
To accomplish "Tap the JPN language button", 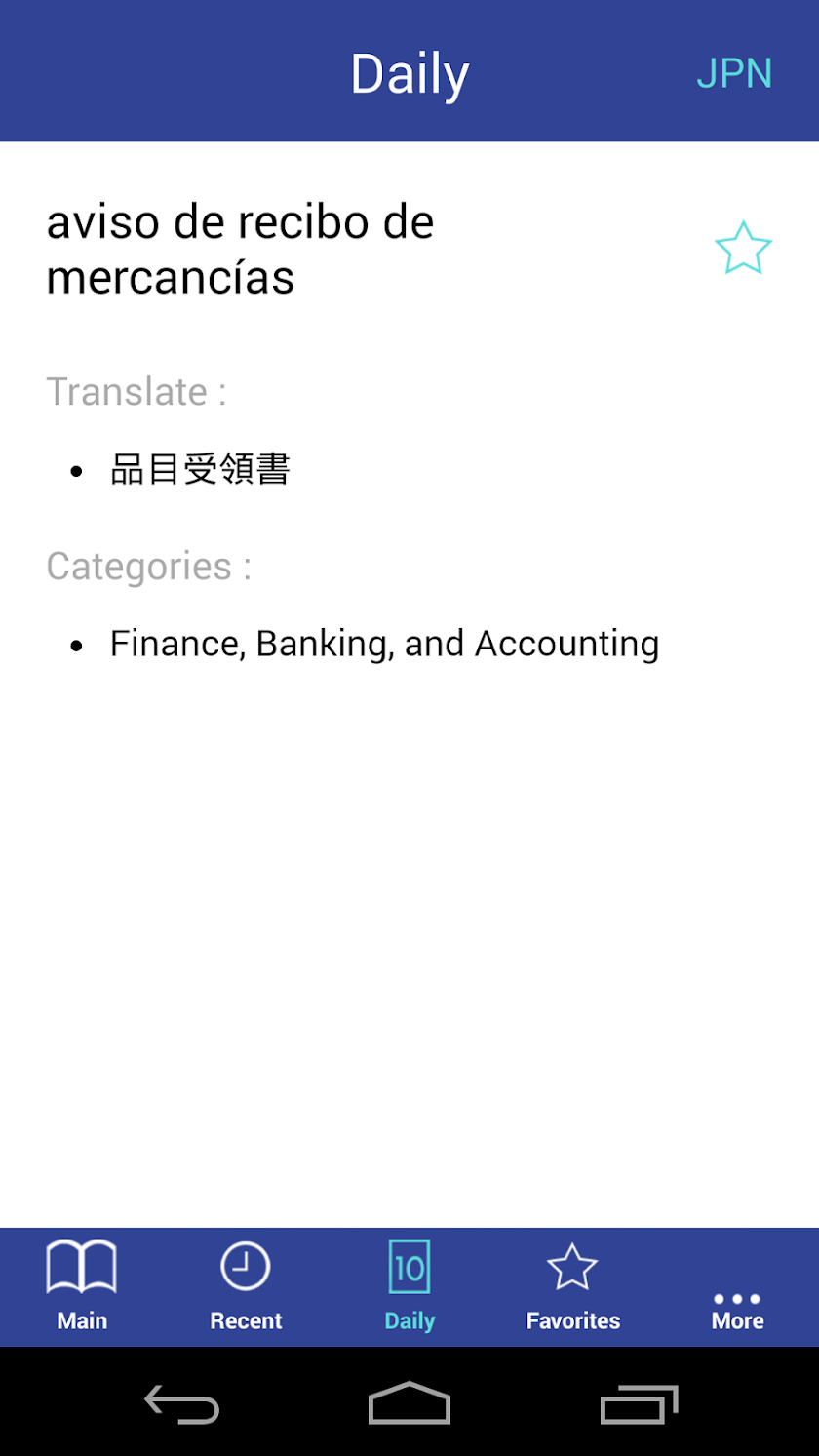I will 733,74.
